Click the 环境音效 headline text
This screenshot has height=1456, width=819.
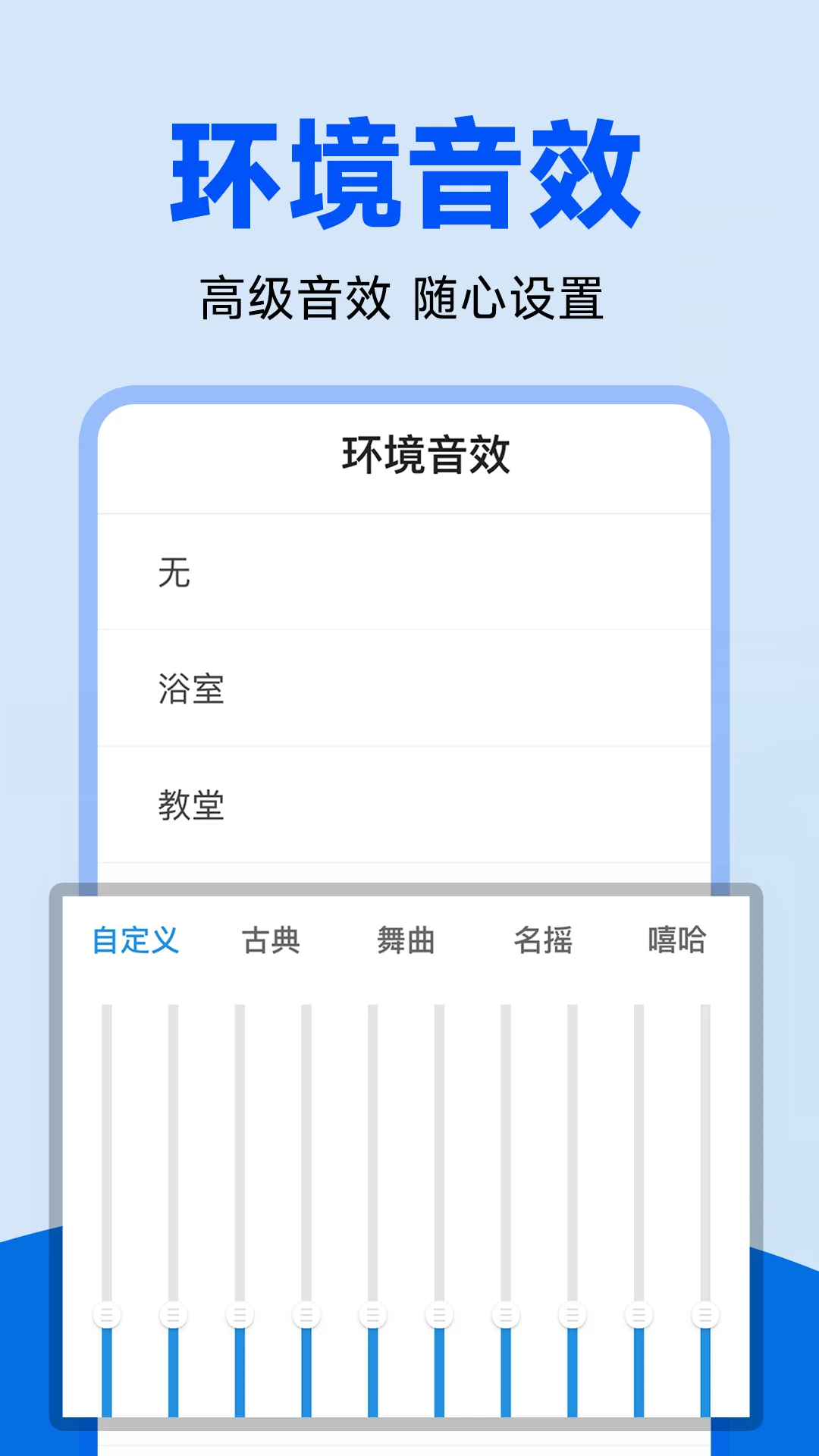click(409, 168)
